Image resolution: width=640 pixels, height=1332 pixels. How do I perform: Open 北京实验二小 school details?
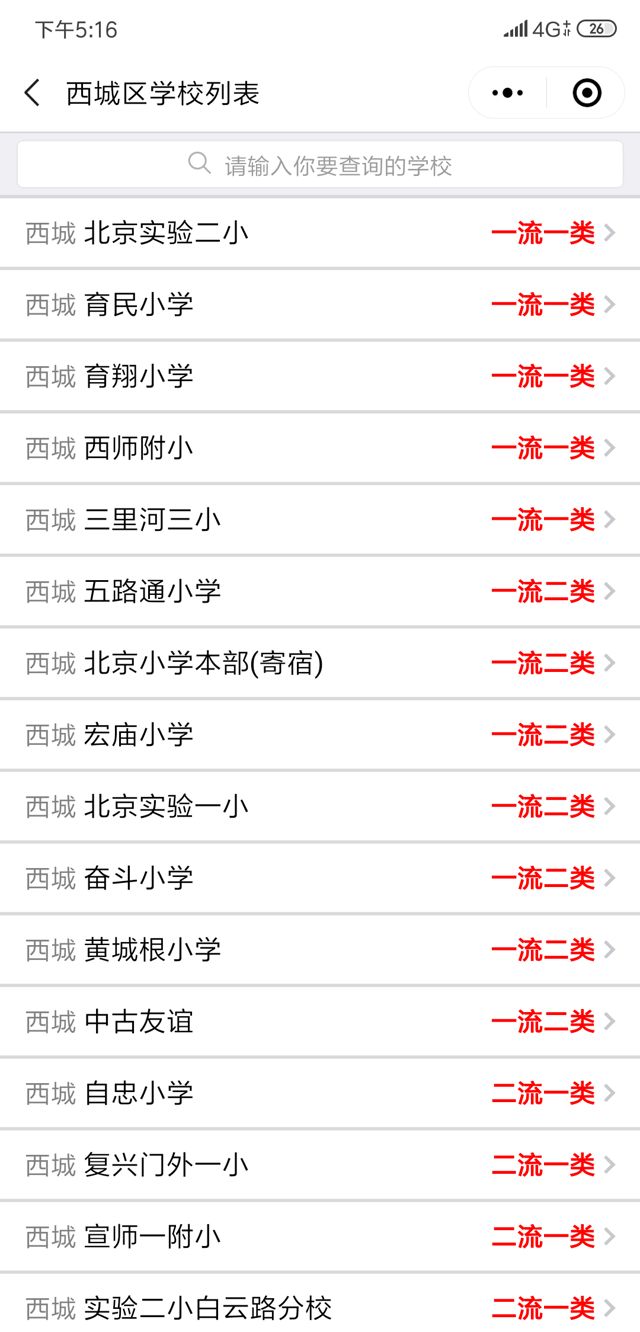[320, 233]
